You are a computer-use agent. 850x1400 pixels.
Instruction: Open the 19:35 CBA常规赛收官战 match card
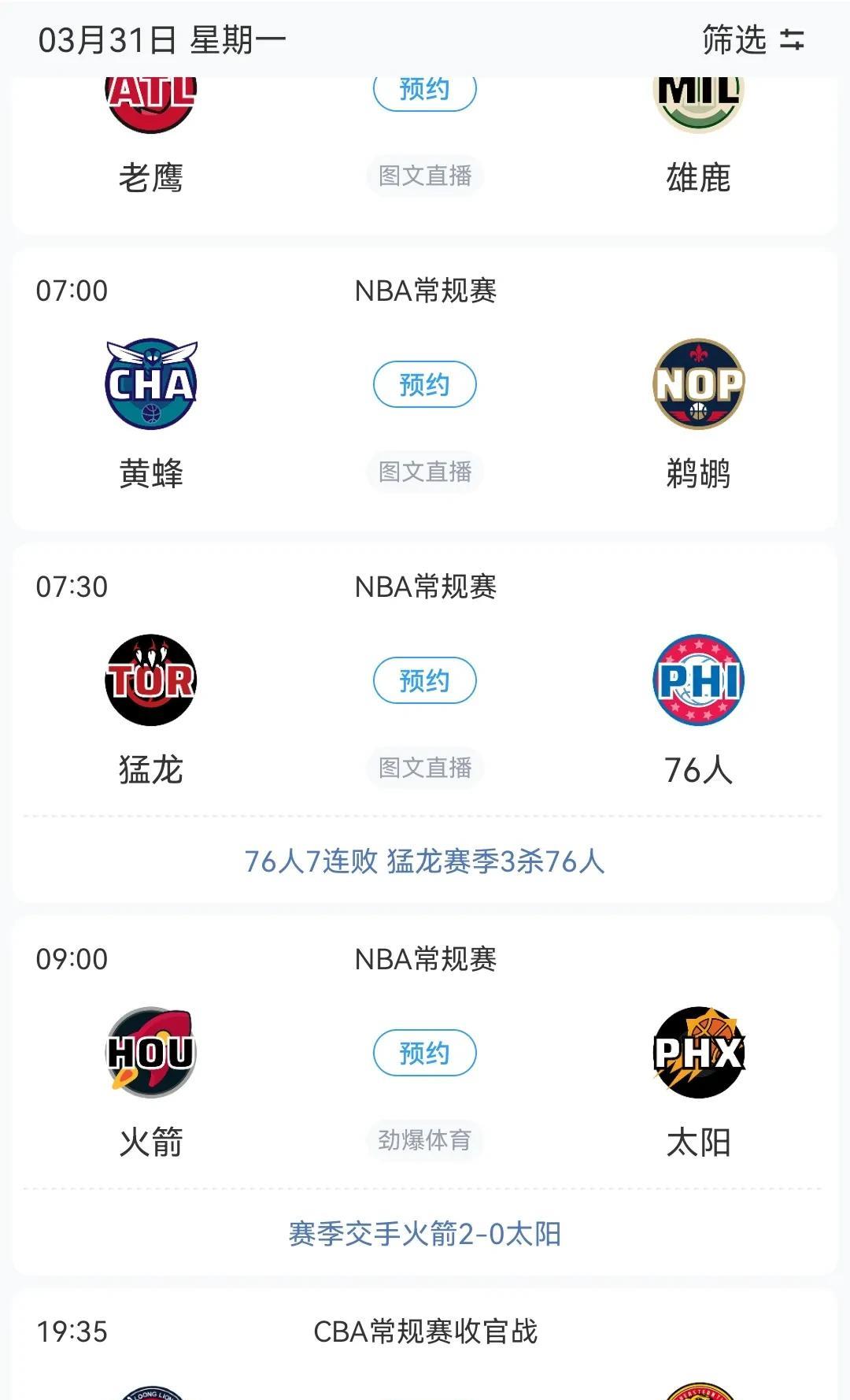click(424, 1344)
